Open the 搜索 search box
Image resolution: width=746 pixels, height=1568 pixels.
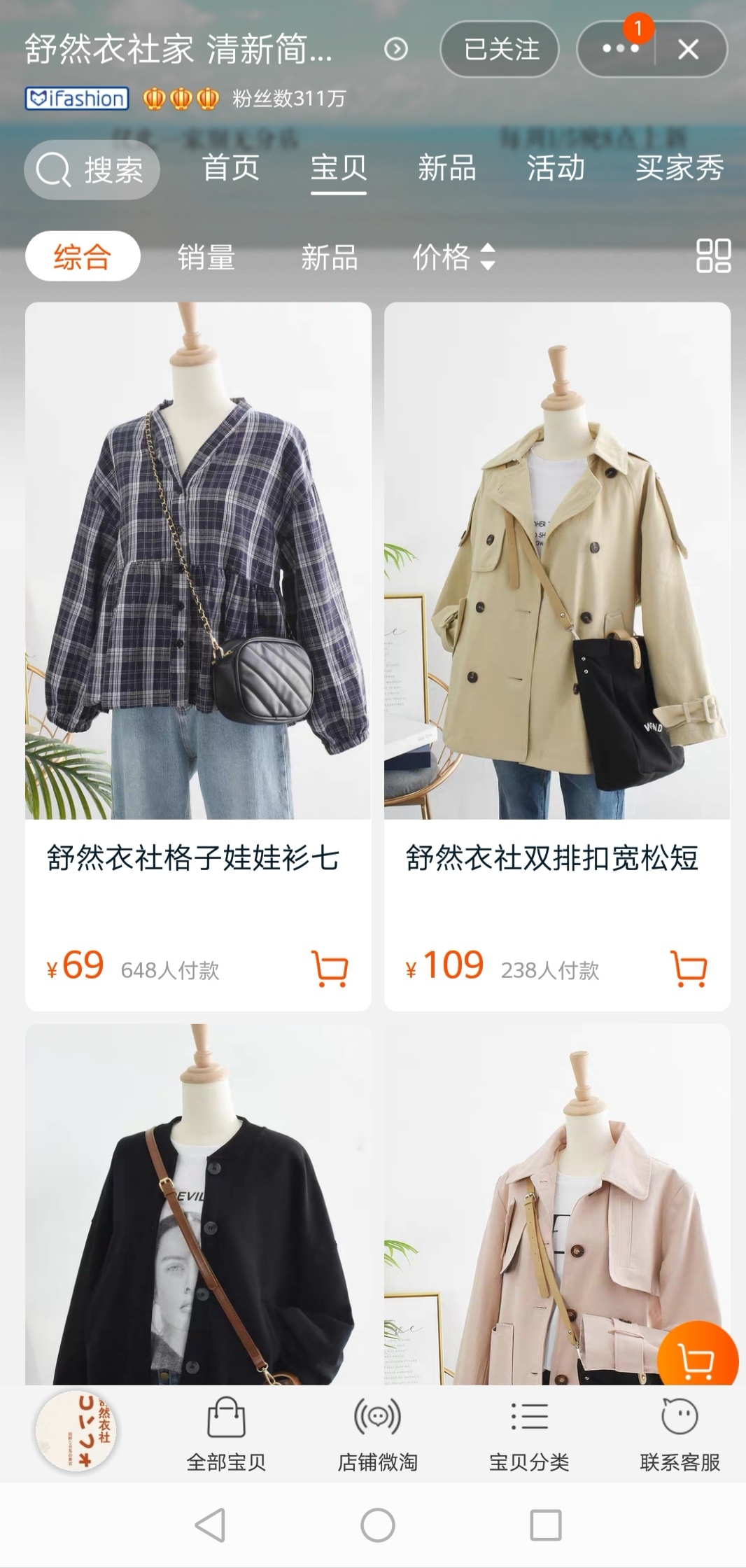pos(92,169)
